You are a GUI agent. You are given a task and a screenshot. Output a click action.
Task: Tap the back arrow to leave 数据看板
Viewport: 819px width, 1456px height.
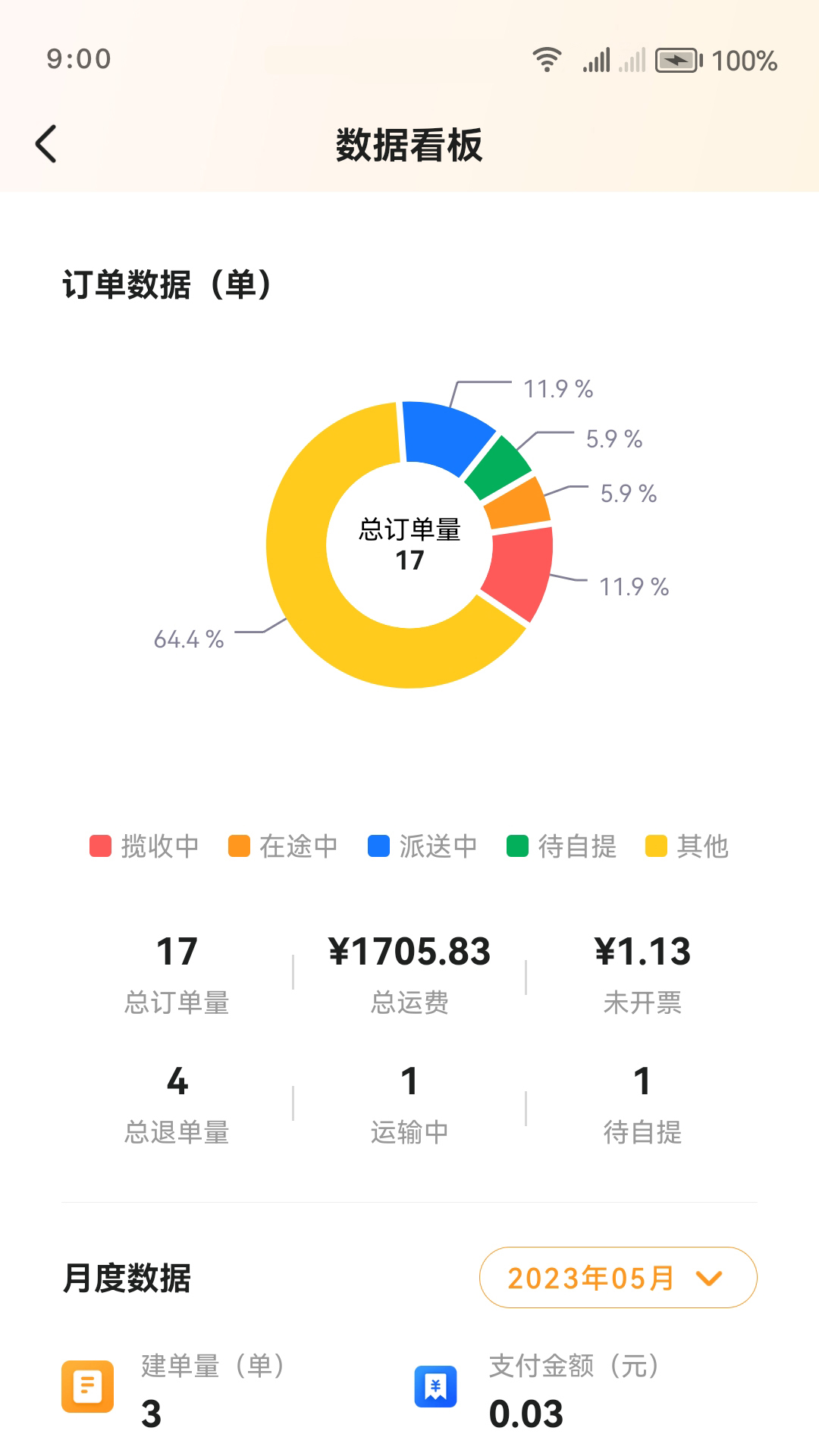[x=45, y=143]
